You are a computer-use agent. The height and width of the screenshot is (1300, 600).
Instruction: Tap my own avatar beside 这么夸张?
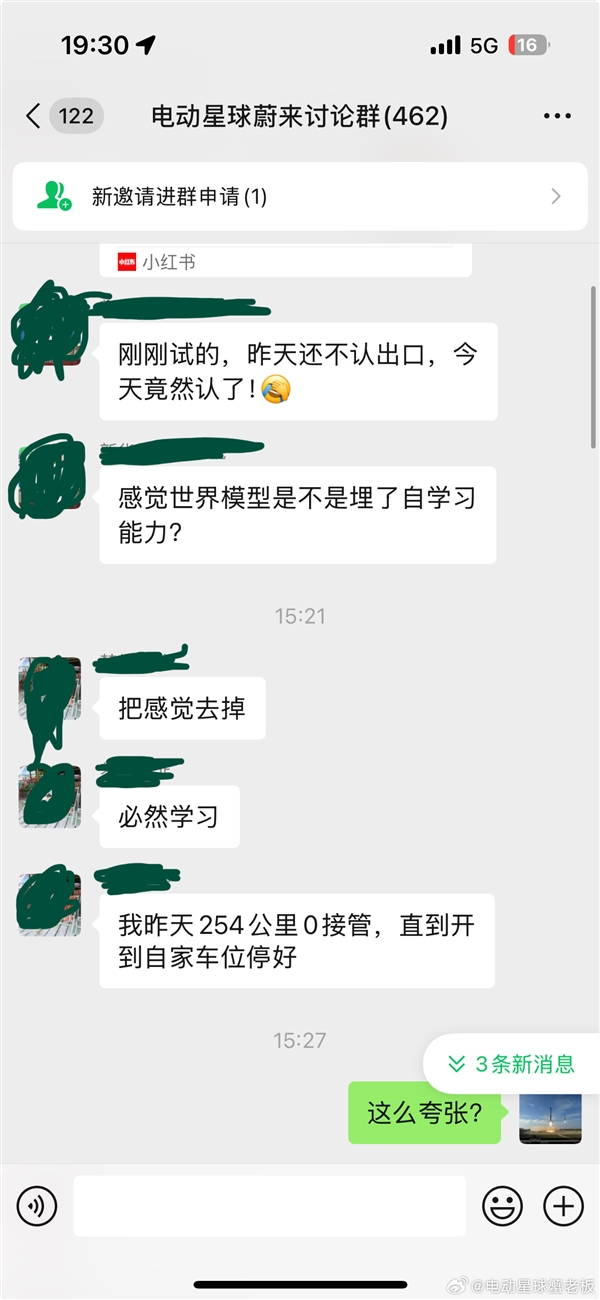pos(550,1113)
